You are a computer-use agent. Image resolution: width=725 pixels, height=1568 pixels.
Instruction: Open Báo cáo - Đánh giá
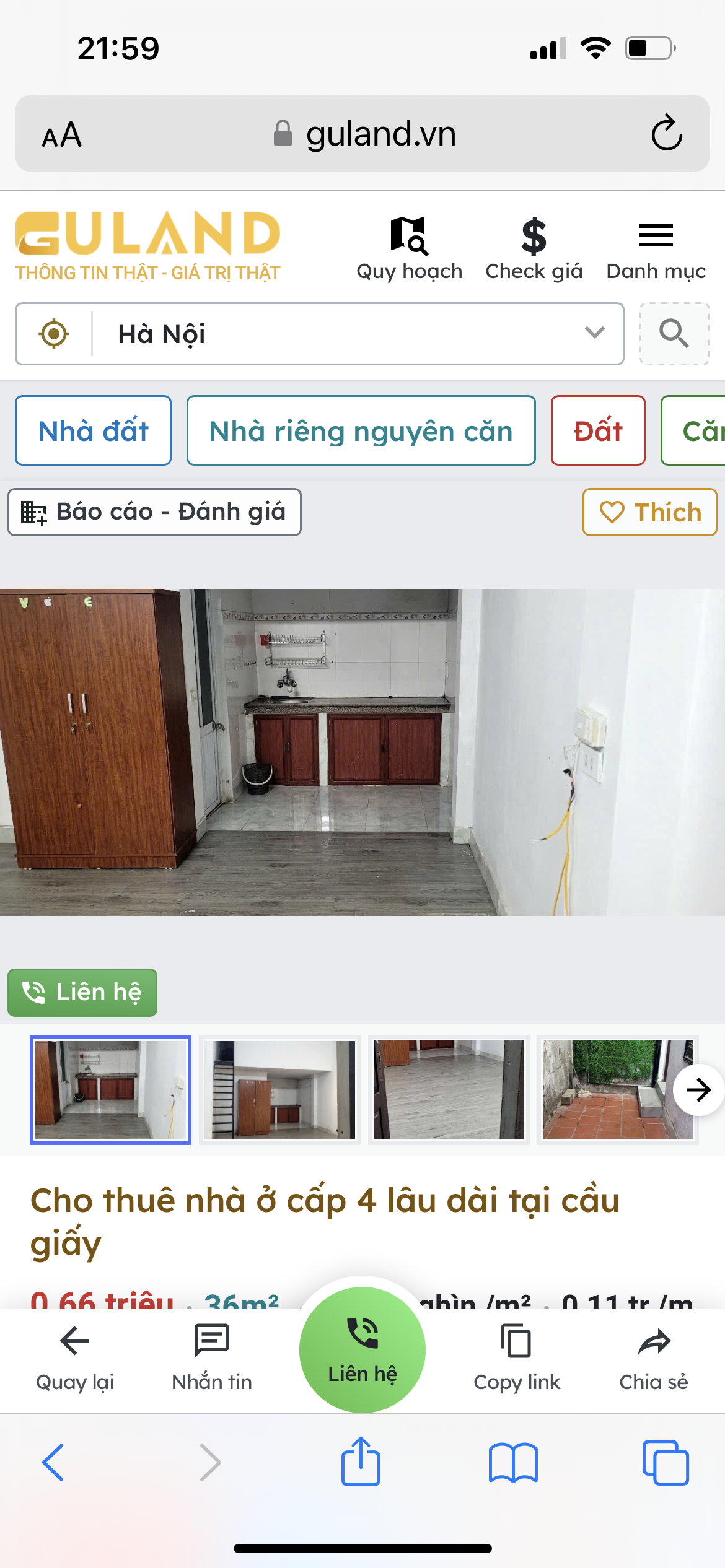tap(154, 512)
